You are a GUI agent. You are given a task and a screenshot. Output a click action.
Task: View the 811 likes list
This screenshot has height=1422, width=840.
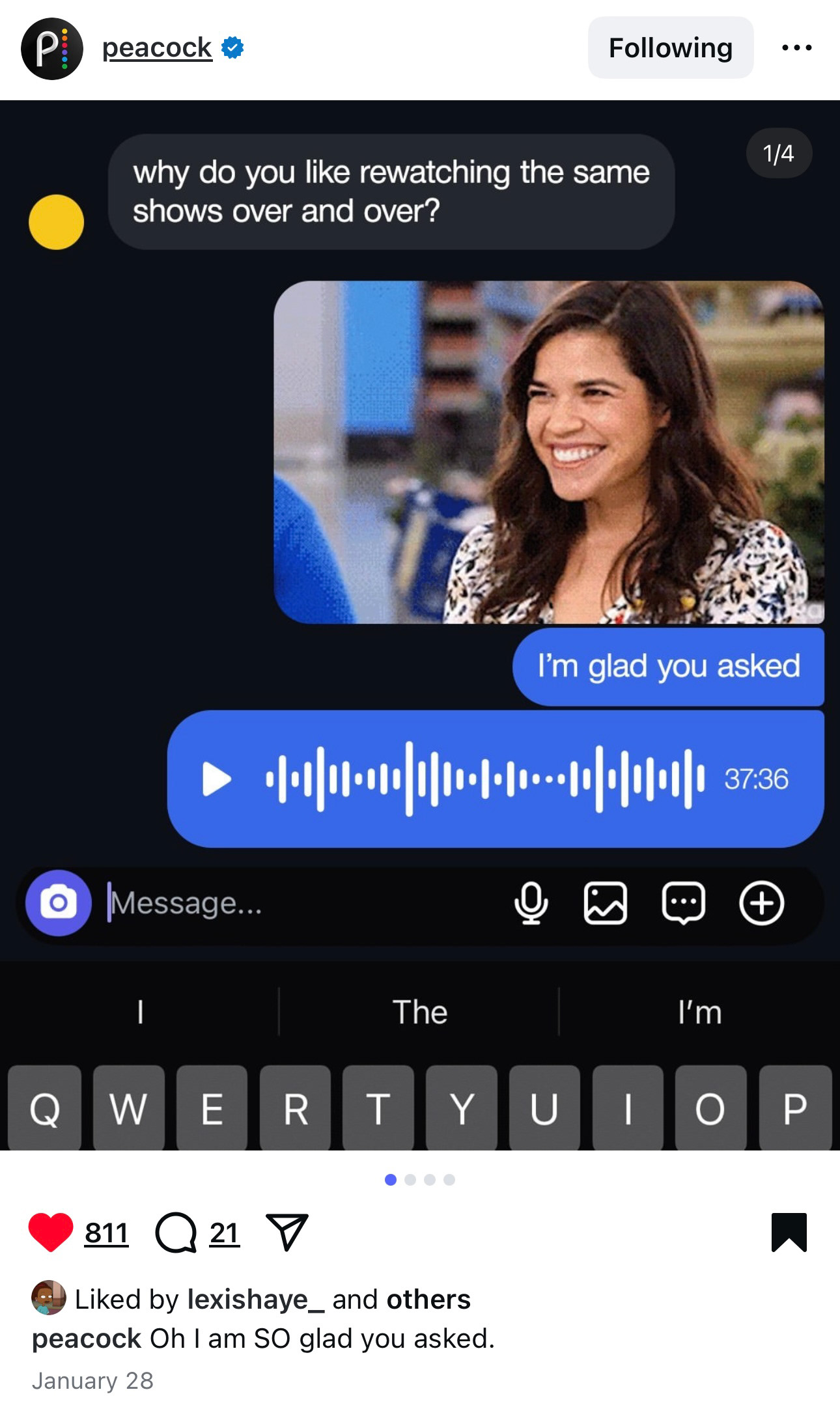point(107,1233)
